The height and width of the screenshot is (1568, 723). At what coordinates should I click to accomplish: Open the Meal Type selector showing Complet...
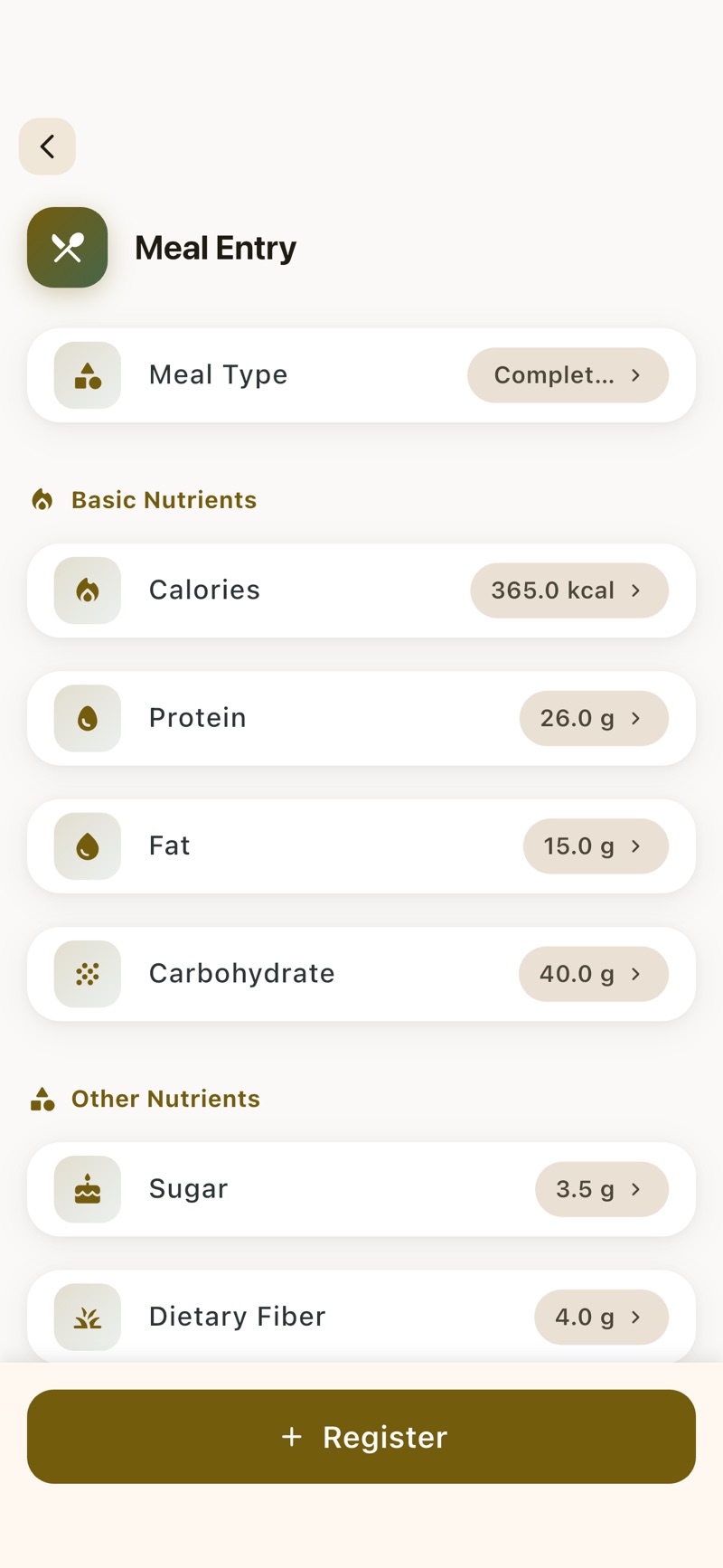pos(567,374)
